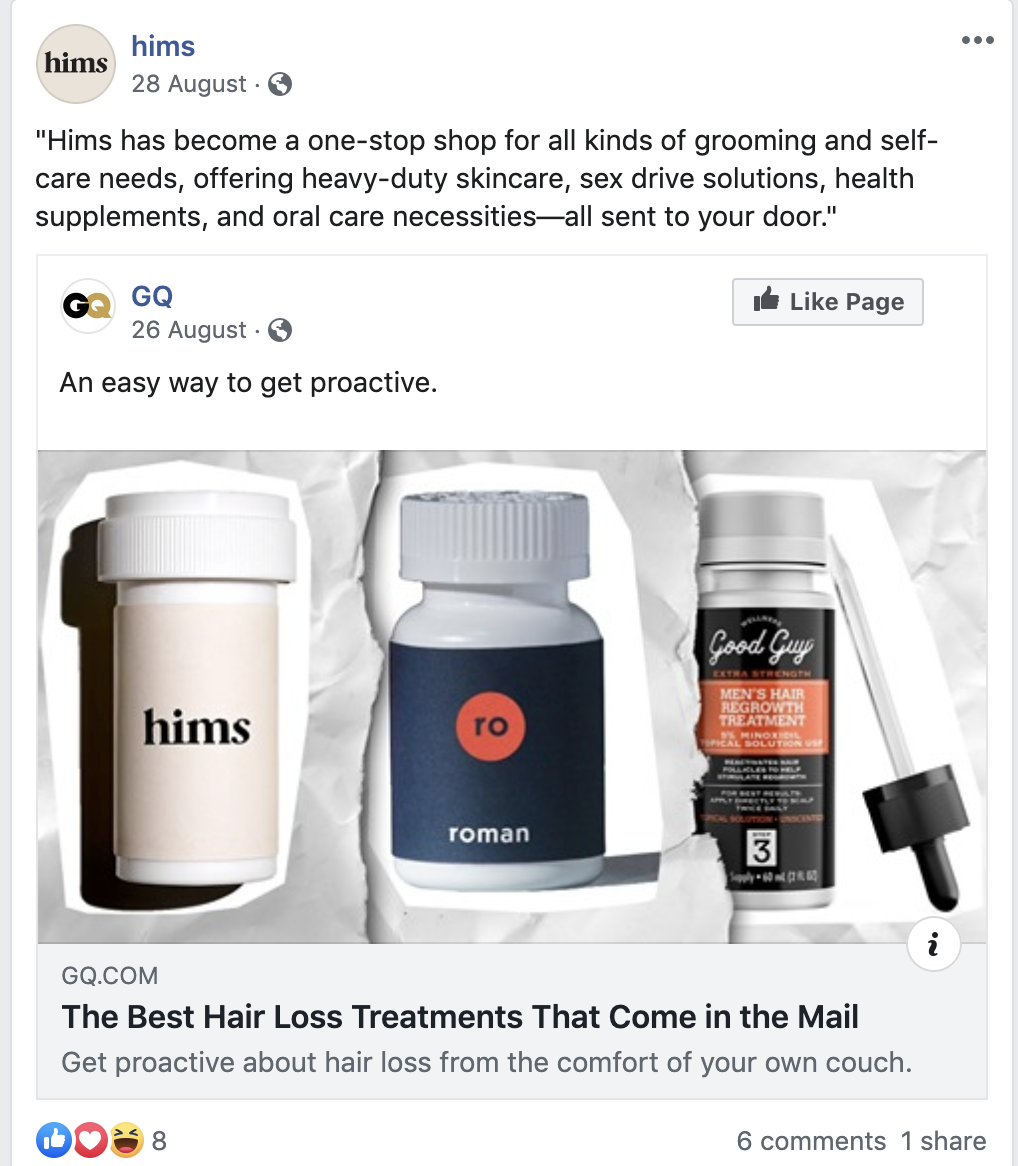
Task: Open the hims page name link
Action: click(x=163, y=46)
